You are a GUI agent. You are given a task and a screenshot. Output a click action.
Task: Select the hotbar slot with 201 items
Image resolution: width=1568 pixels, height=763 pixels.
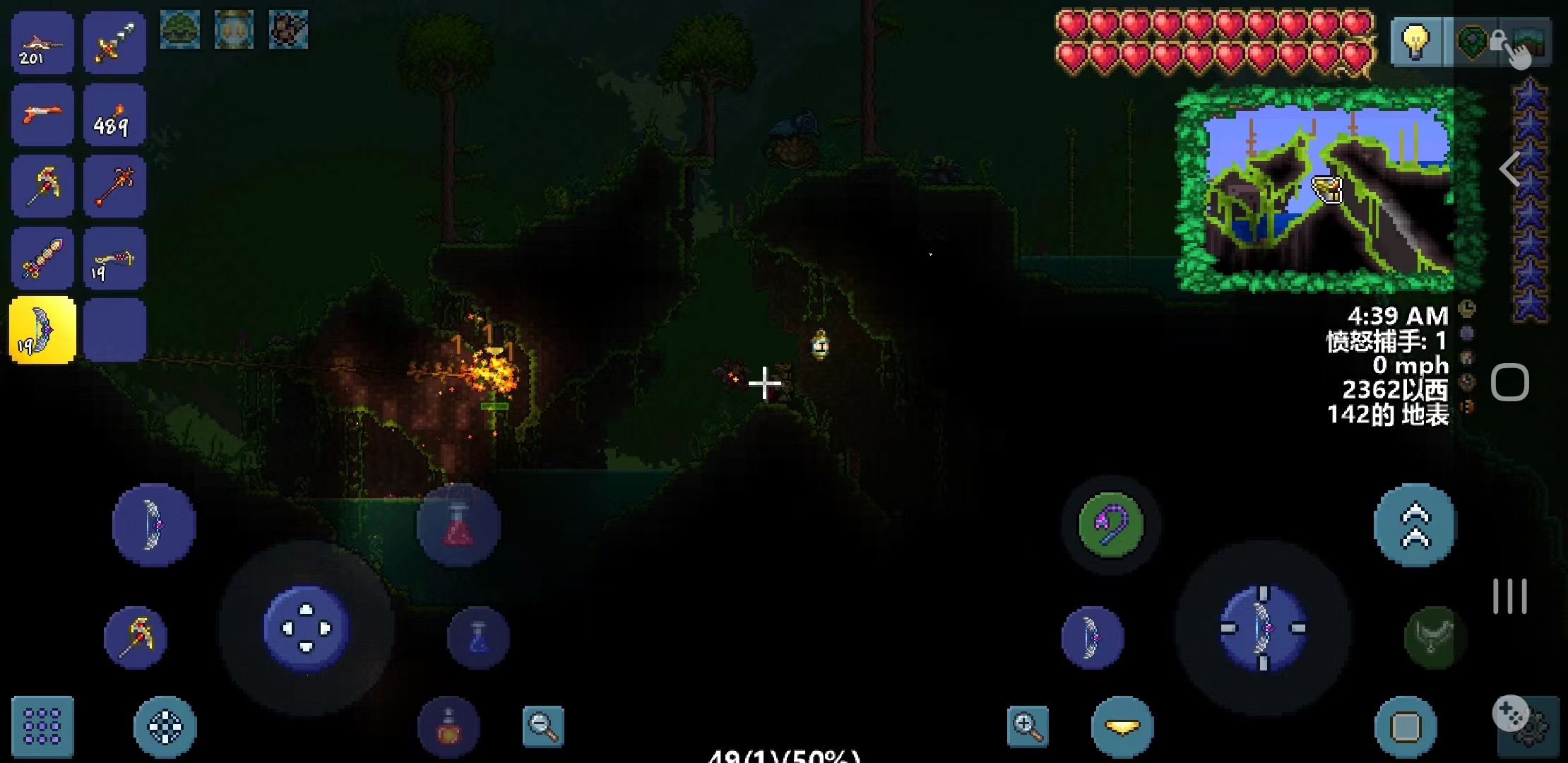point(42,43)
